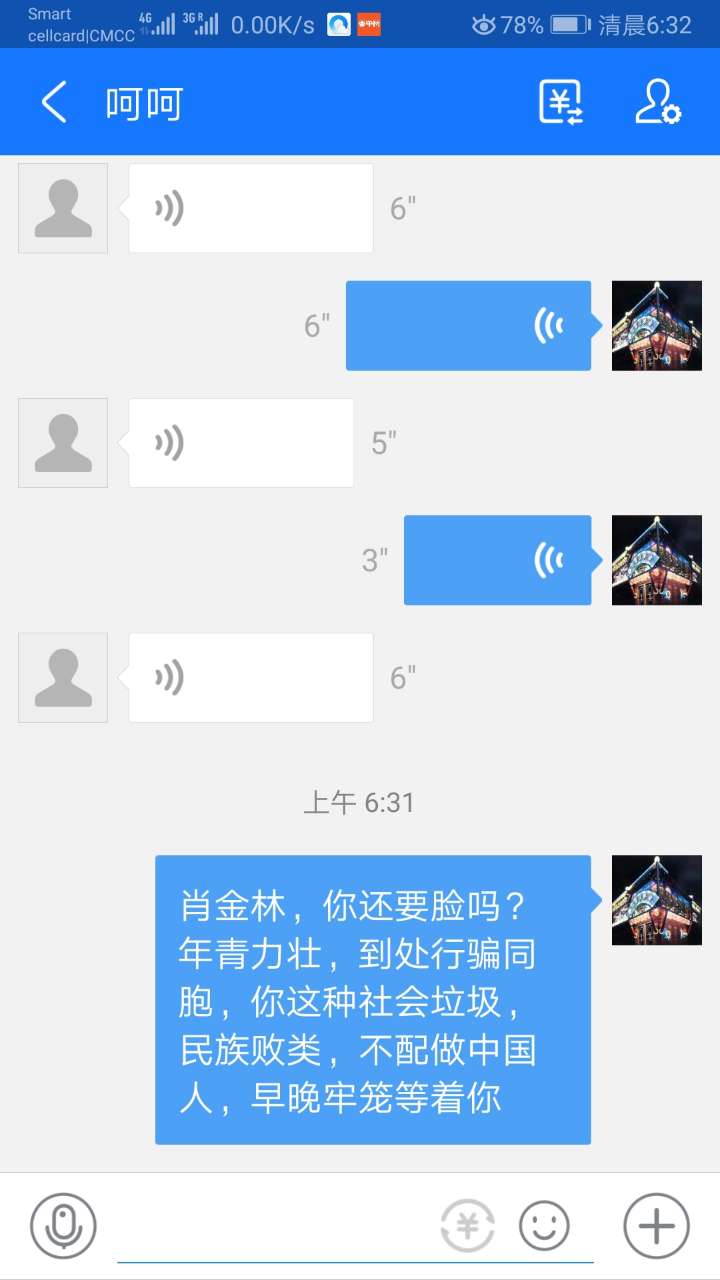Expand more attachment options with plus

click(x=656, y=1226)
